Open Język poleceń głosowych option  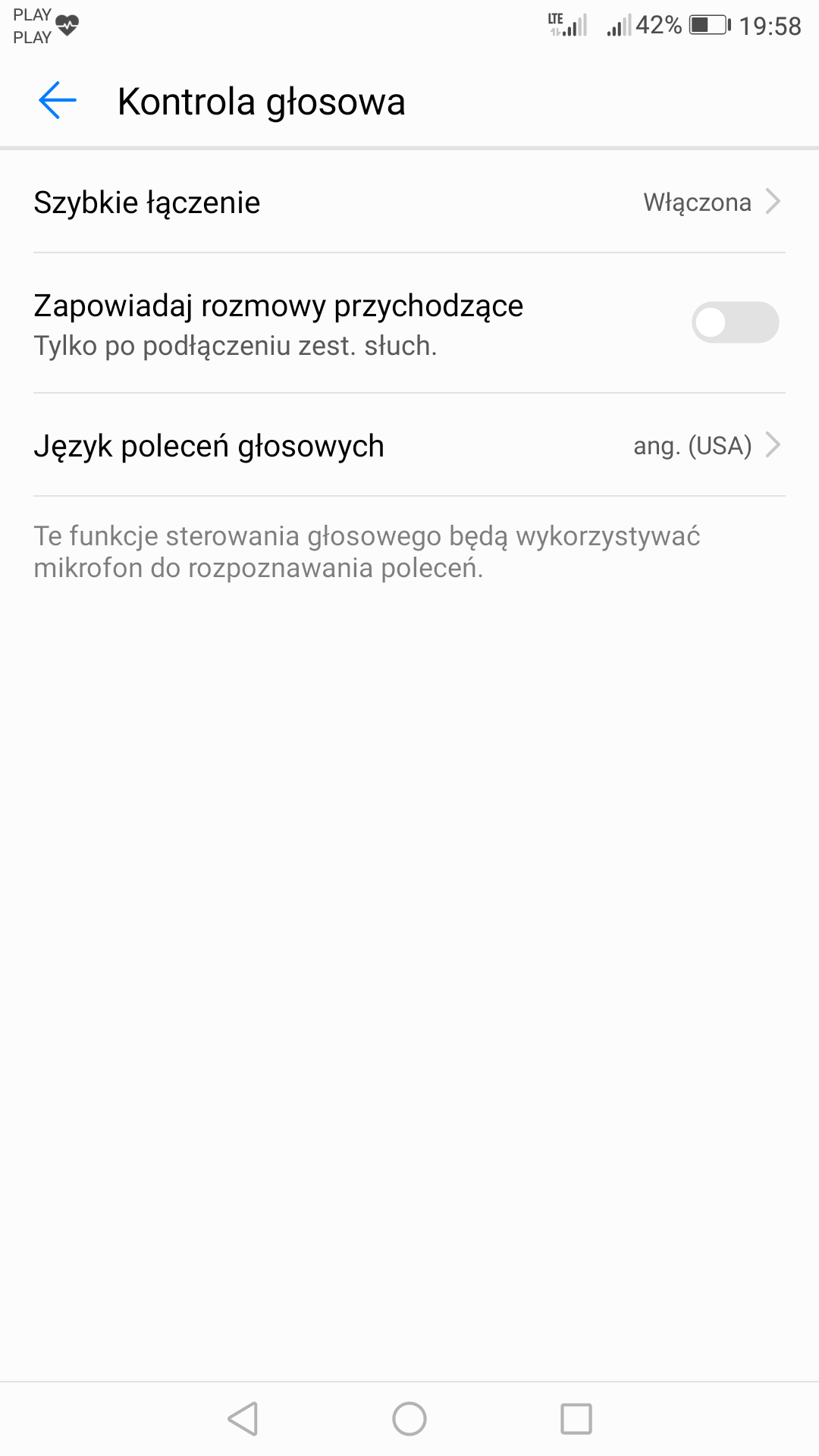point(409,445)
